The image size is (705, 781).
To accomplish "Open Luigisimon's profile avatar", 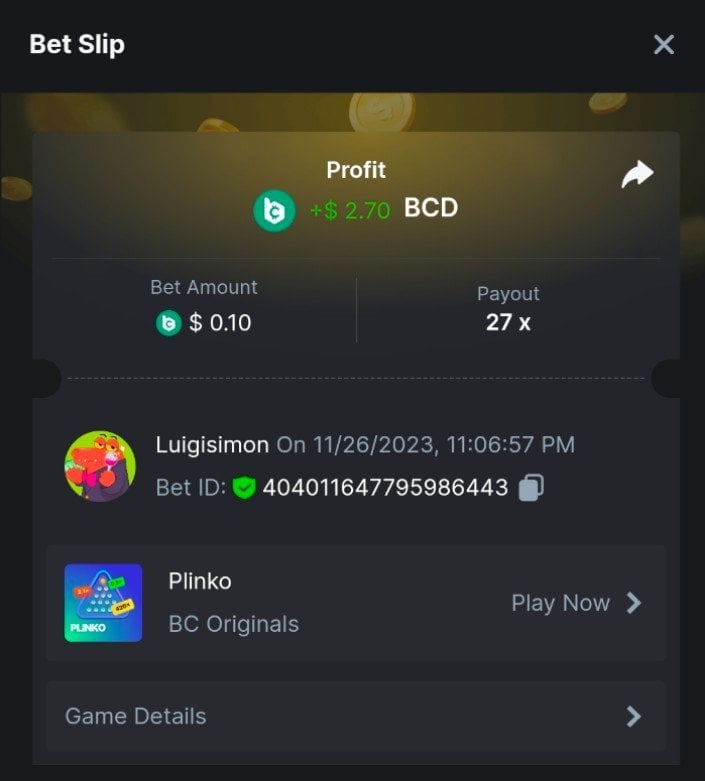I will click(x=100, y=466).
